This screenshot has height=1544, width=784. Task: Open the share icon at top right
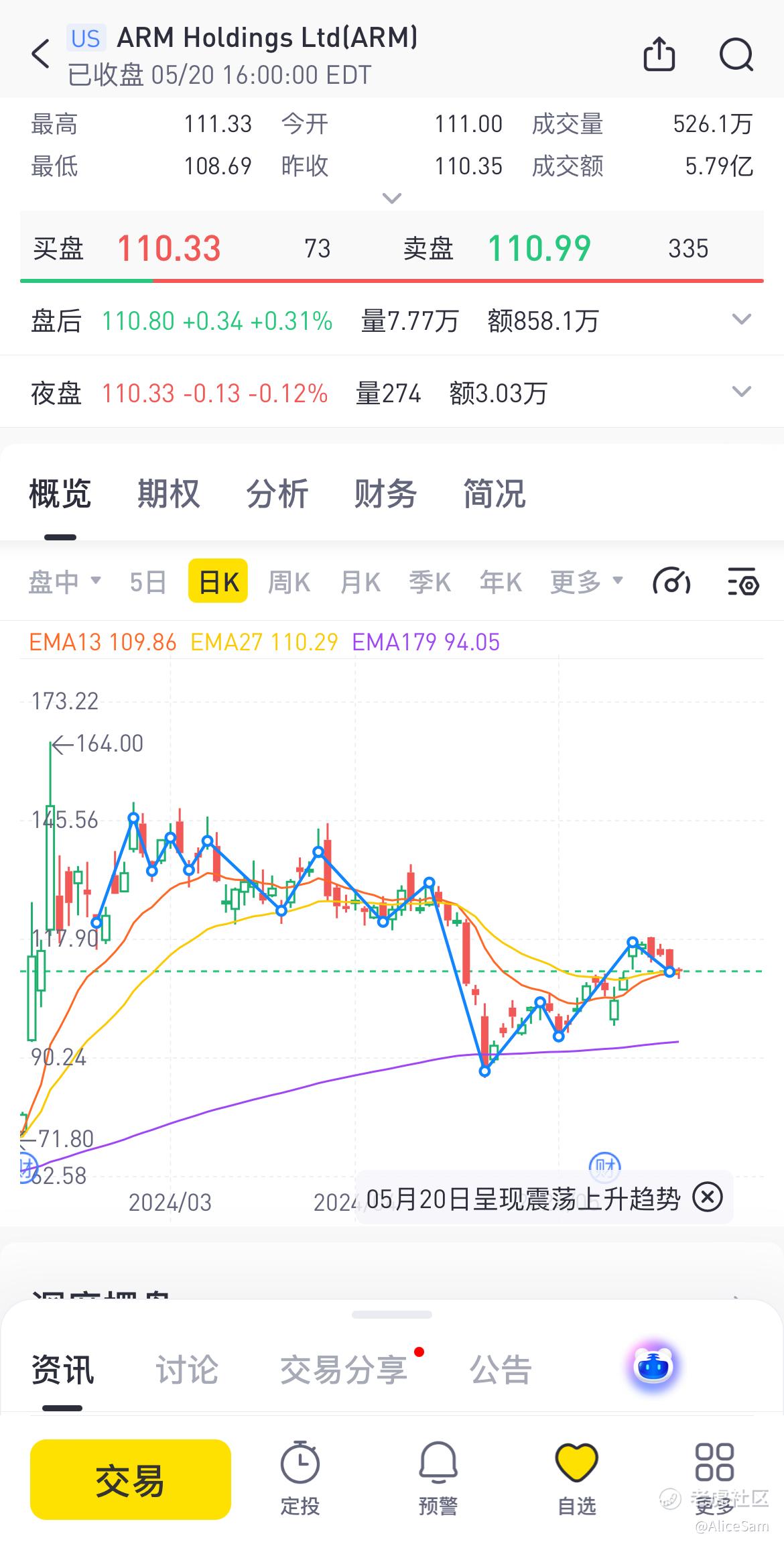(x=659, y=54)
